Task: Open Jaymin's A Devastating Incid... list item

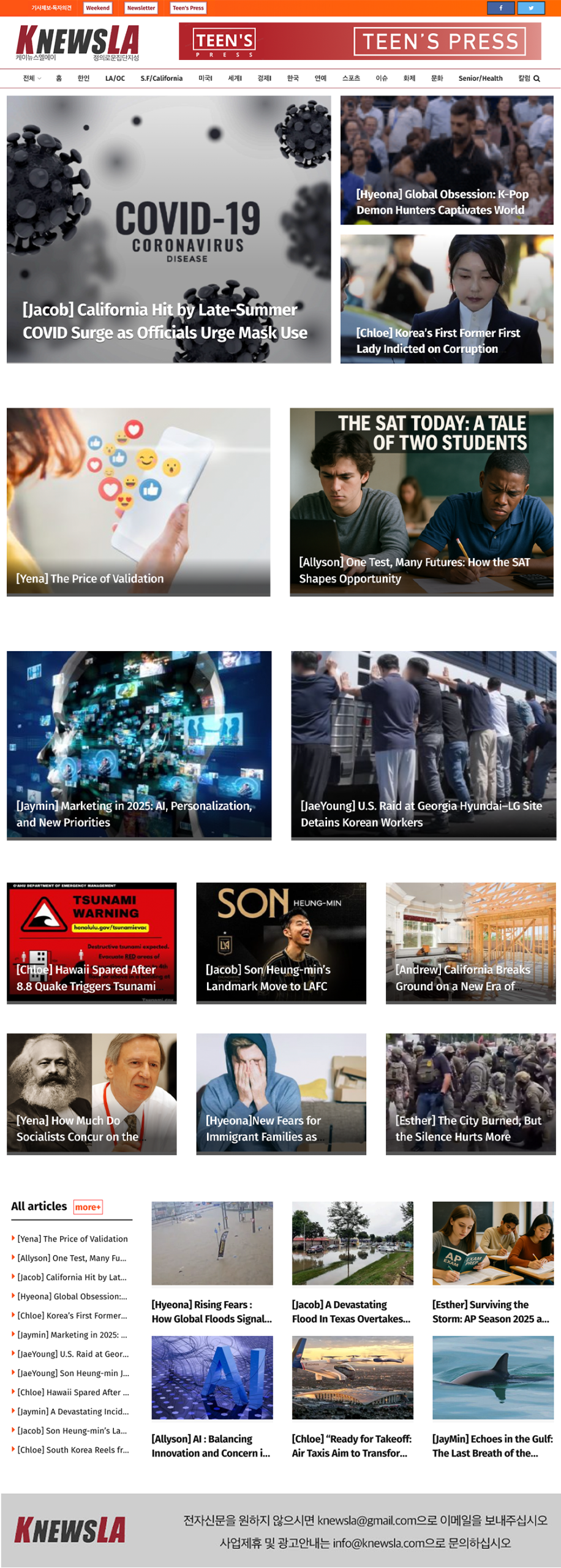Action: [73, 1411]
